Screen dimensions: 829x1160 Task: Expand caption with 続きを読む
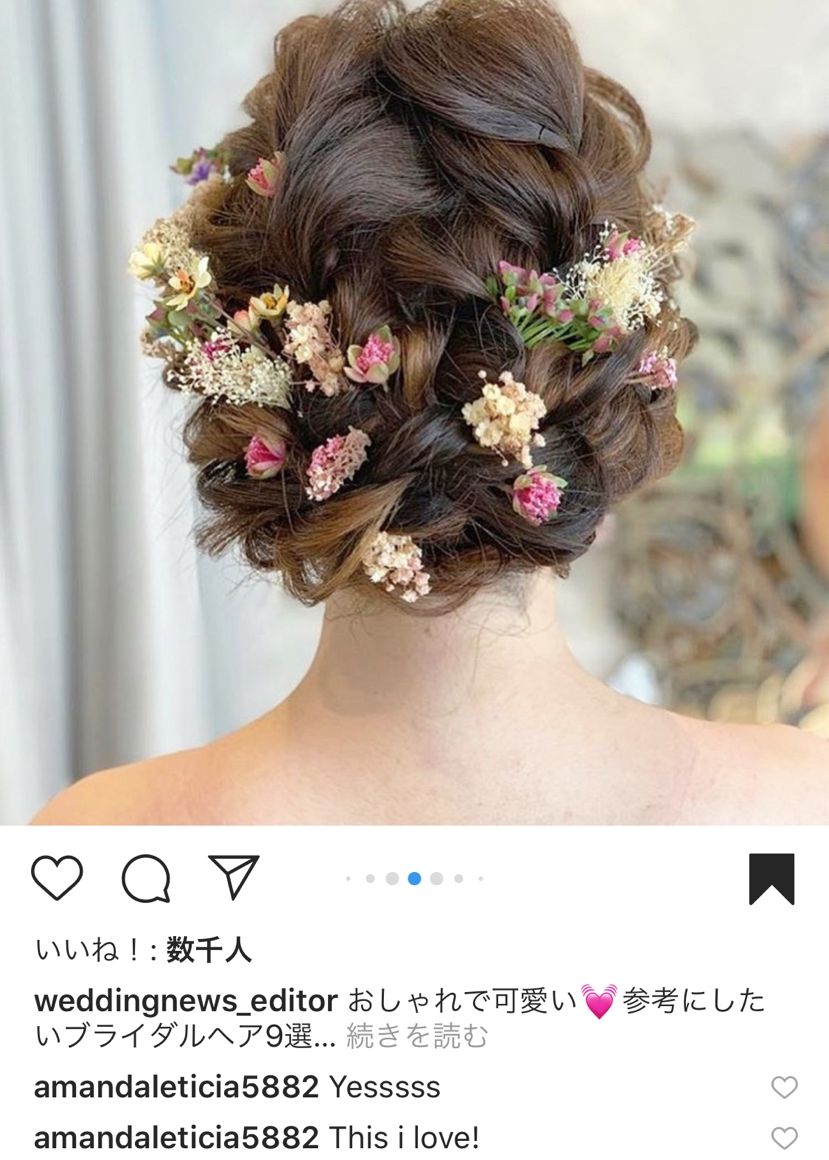pos(416,1037)
